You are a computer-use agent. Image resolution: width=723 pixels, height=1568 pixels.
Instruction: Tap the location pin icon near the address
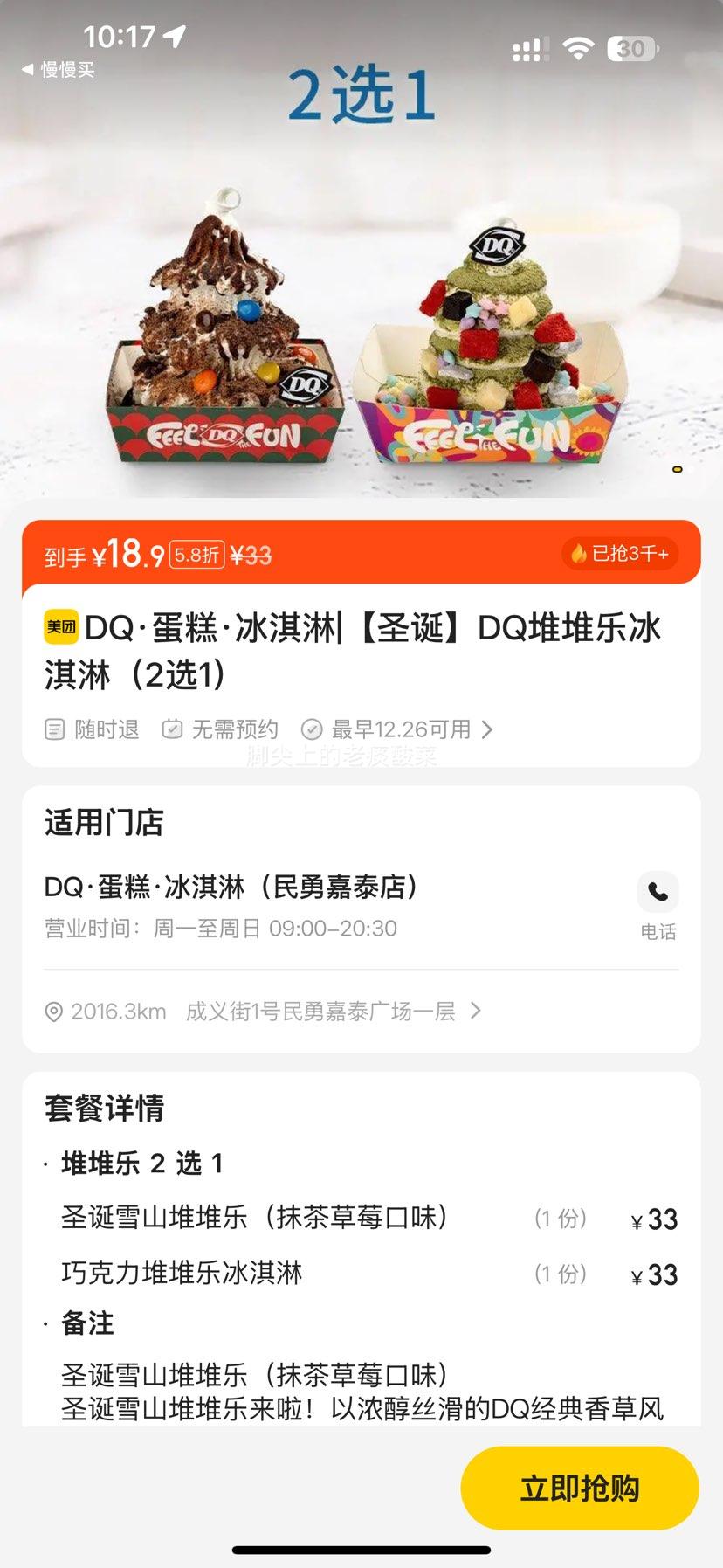coord(52,1011)
